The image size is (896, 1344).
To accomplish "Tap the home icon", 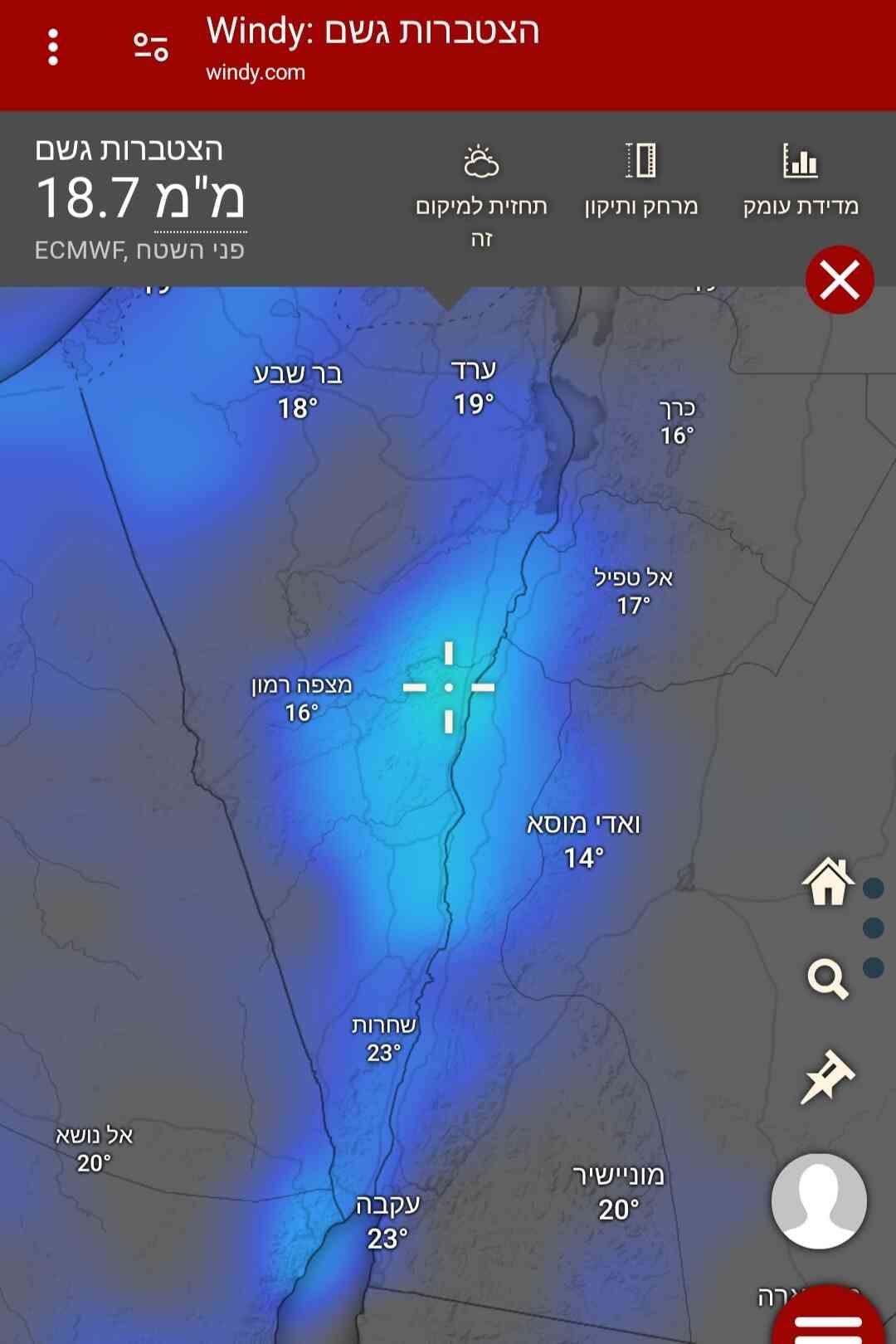I will click(828, 882).
